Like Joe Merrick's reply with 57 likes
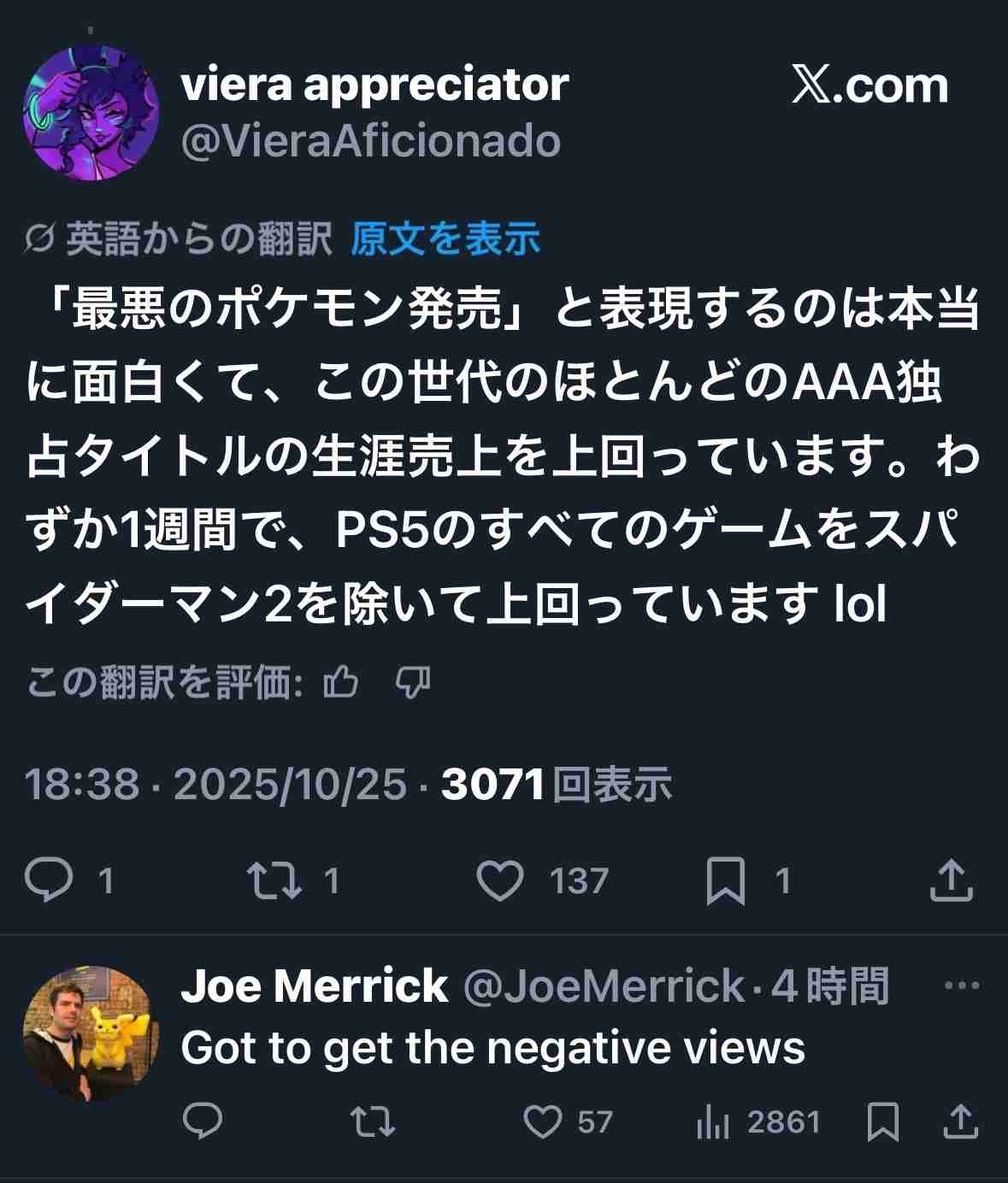 coord(543,1121)
